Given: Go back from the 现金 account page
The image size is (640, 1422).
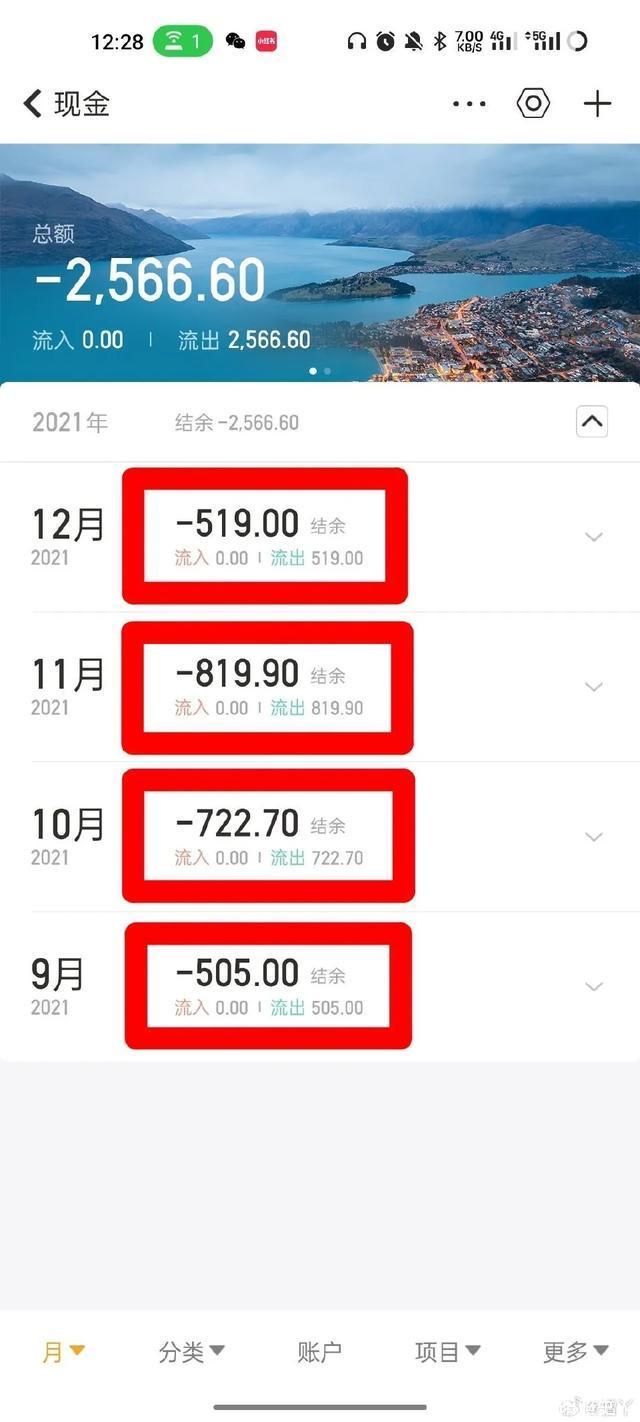Looking at the screenshot, I should pos(33,103).
